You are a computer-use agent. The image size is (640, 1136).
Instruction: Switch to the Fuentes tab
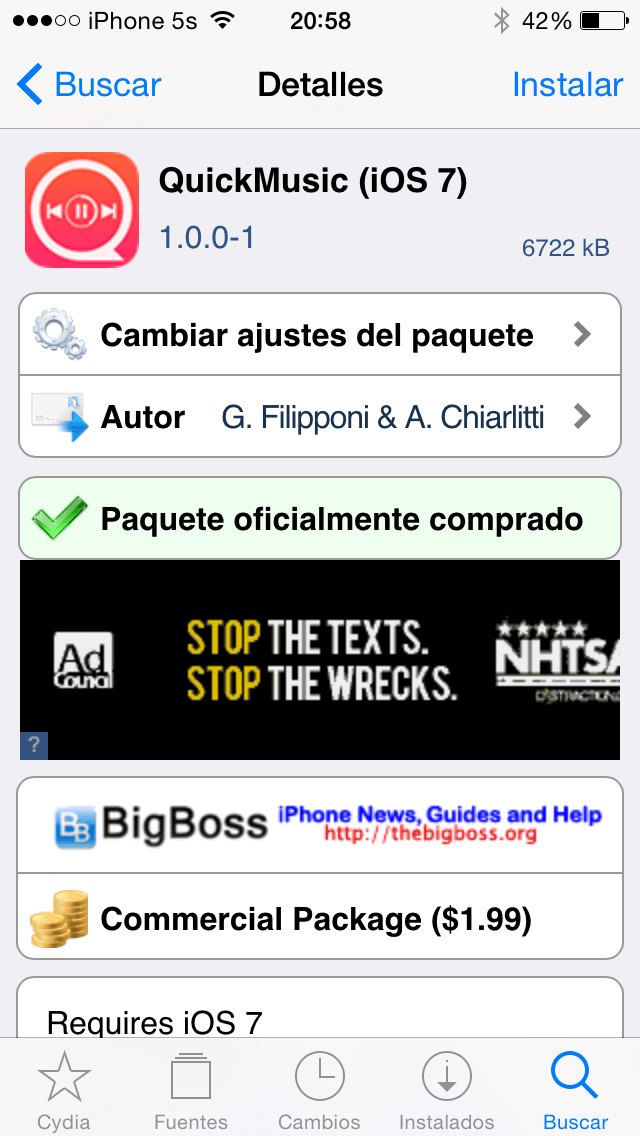point(191,1091)
